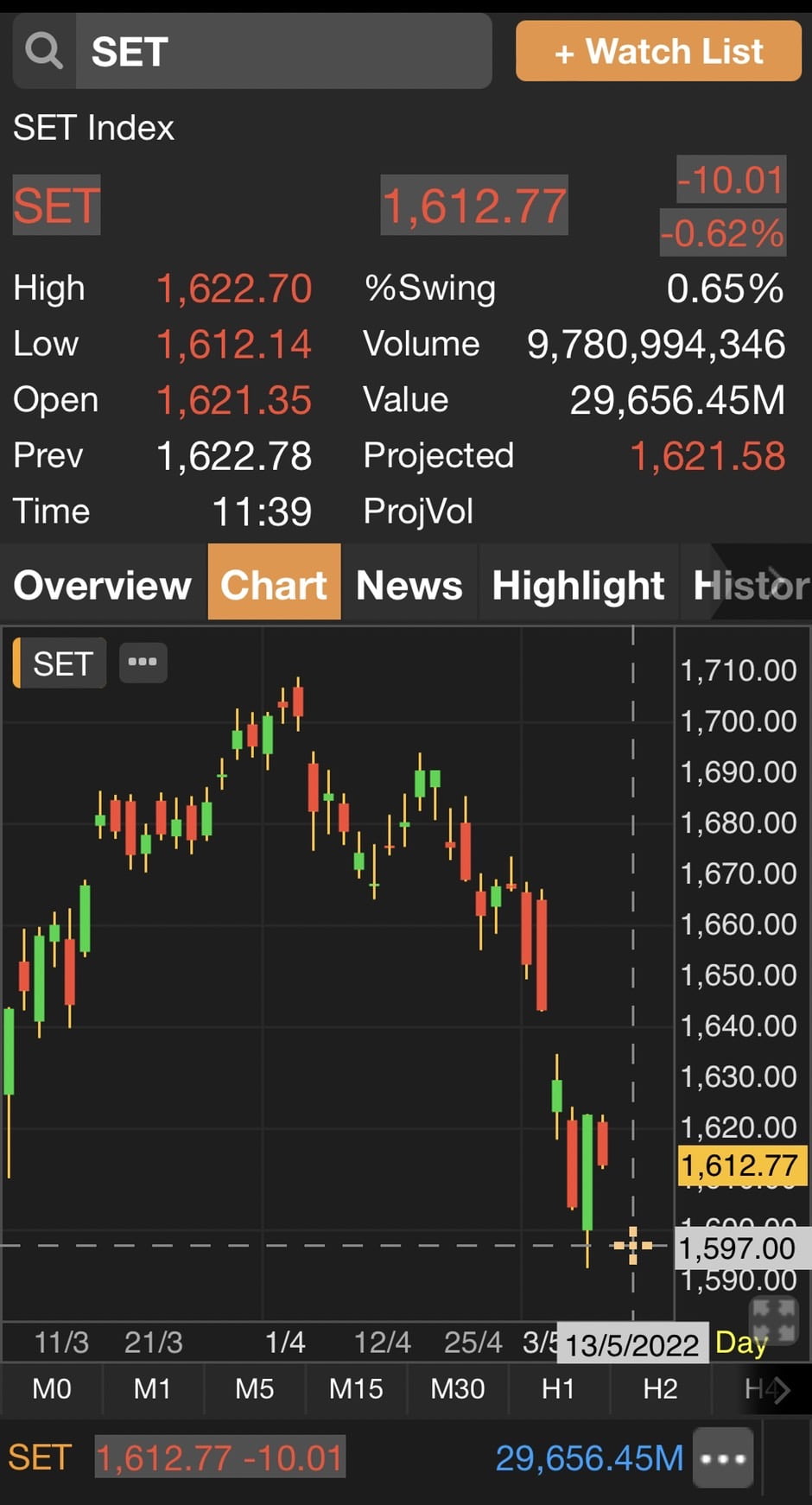This screenshot has height=1505, width=812.
Task: Select the H2 interval
Action: click(x=660, y=1388)
